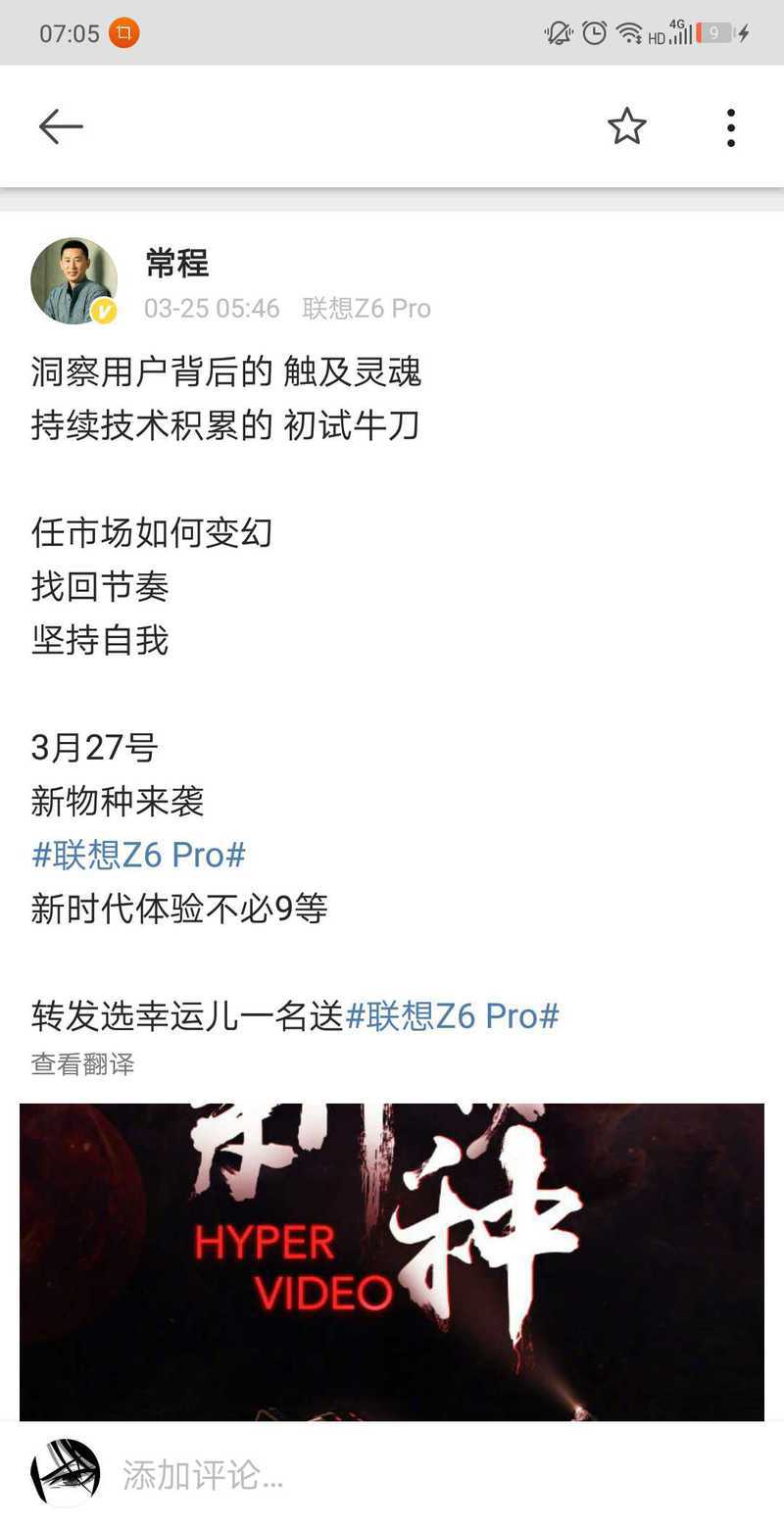Open 常程's profile avatar
This screenshot has height=1526, width=784.
pyautogui.click(x=74, y=280)
